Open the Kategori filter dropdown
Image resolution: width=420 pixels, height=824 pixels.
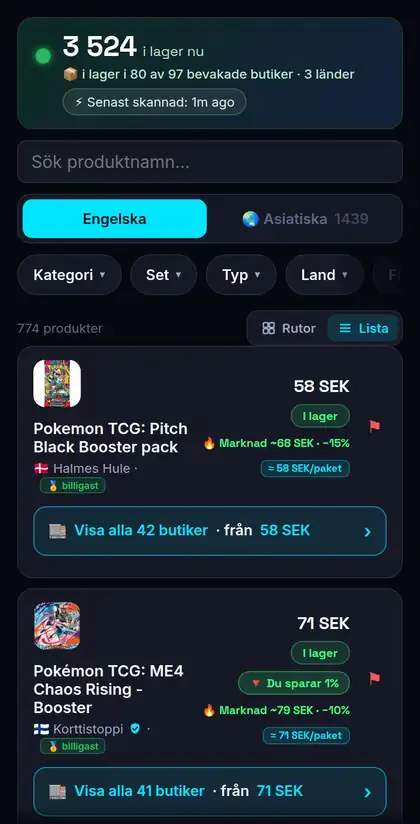(x=69, y=275)
